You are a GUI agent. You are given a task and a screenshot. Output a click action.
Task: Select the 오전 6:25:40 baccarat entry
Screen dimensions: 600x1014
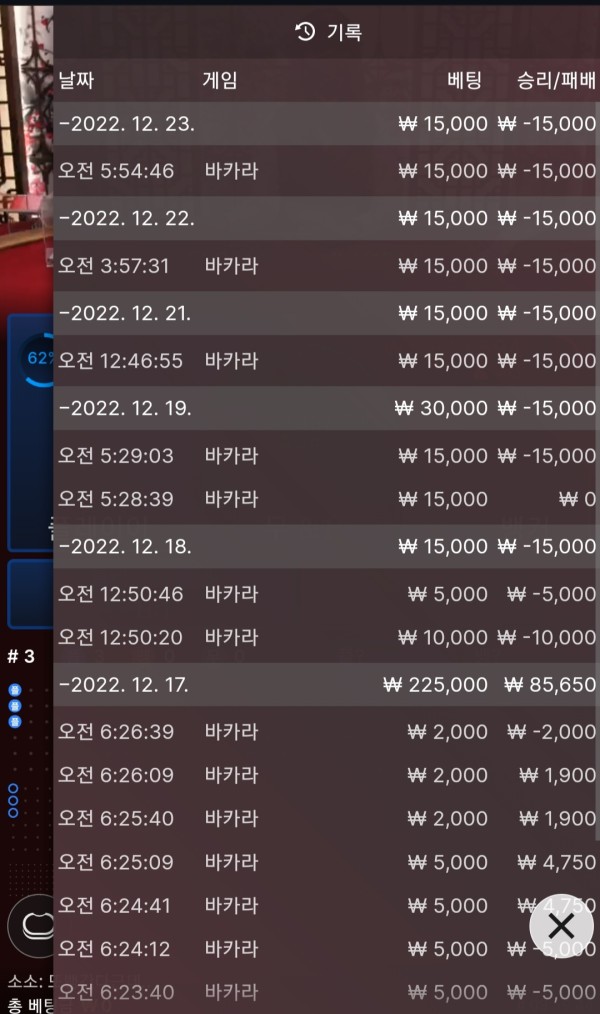(326, 819)
